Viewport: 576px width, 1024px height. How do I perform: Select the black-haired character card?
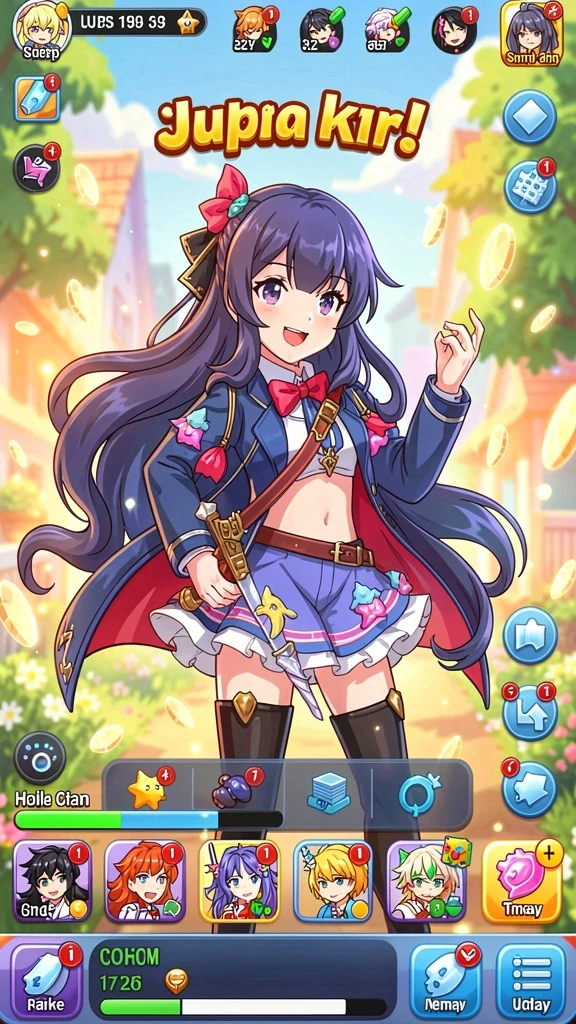52,880
